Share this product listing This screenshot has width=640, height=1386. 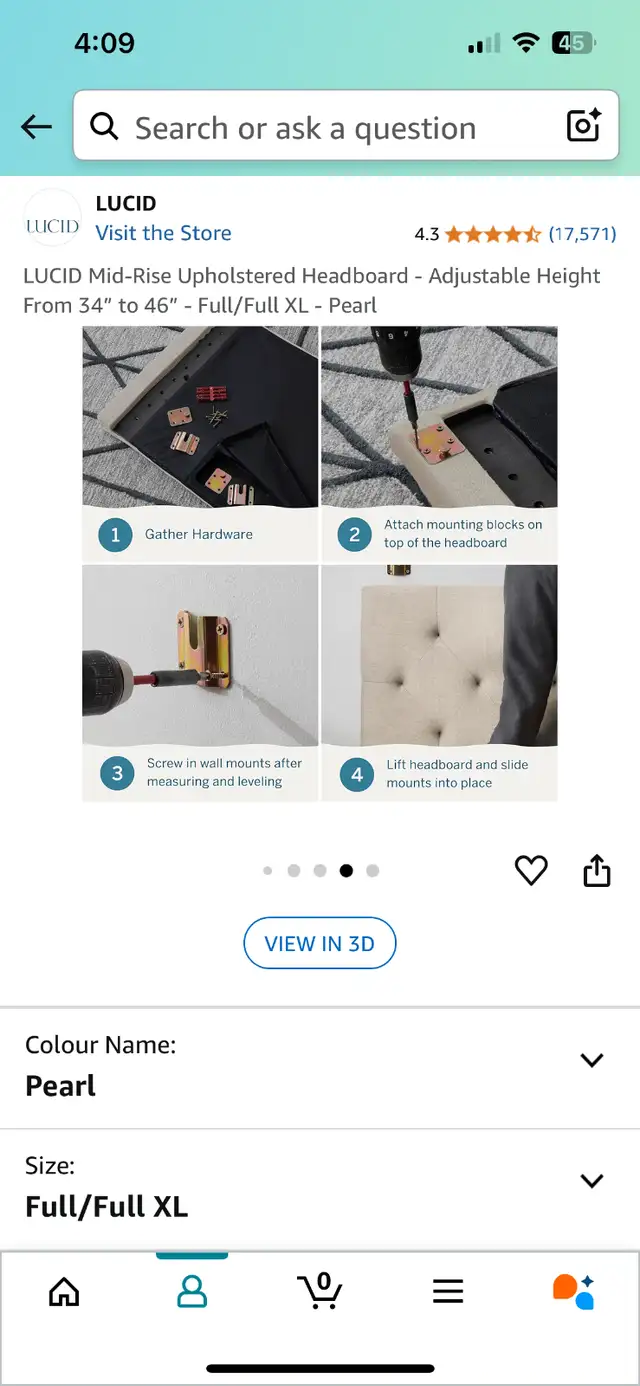(597, 870)
